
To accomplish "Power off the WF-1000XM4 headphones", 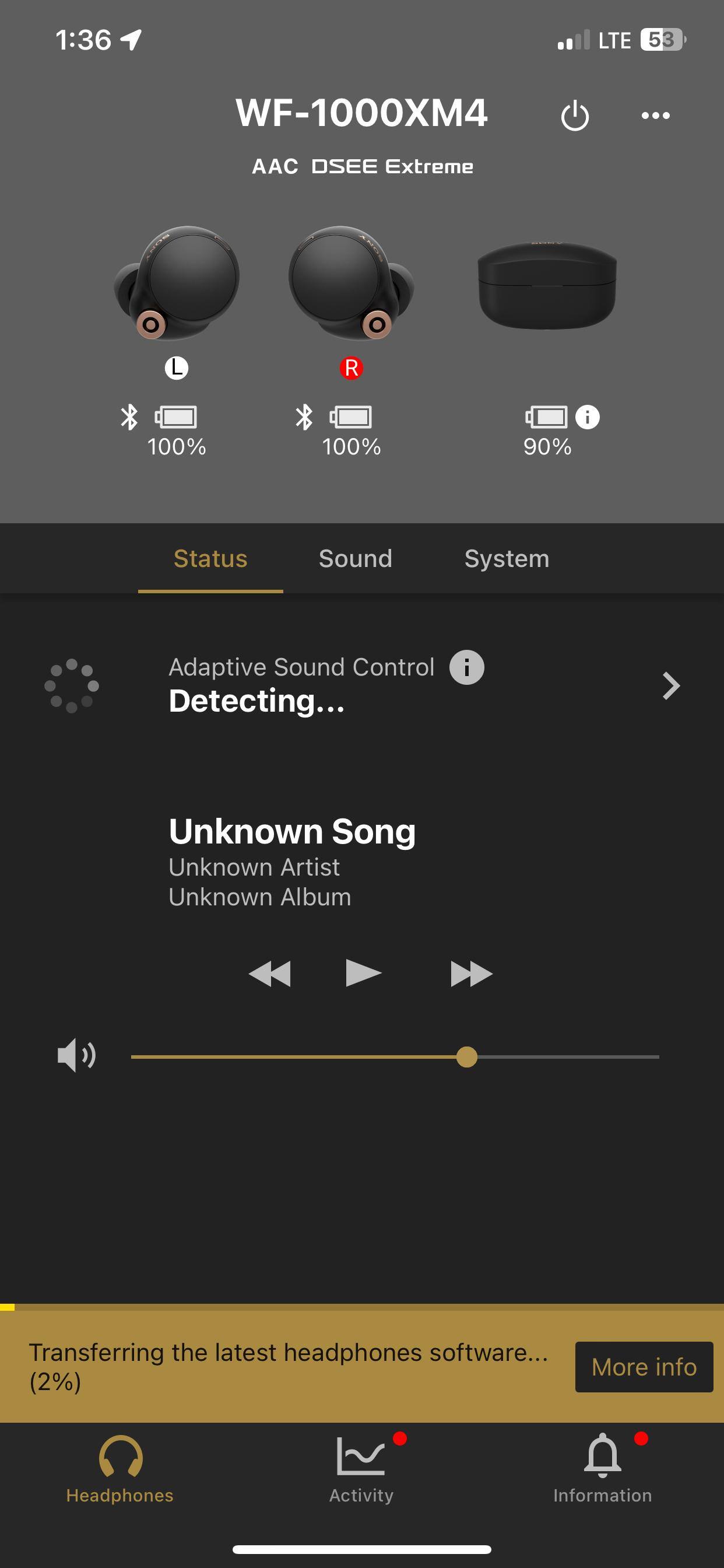I will [x=574, y=116].
